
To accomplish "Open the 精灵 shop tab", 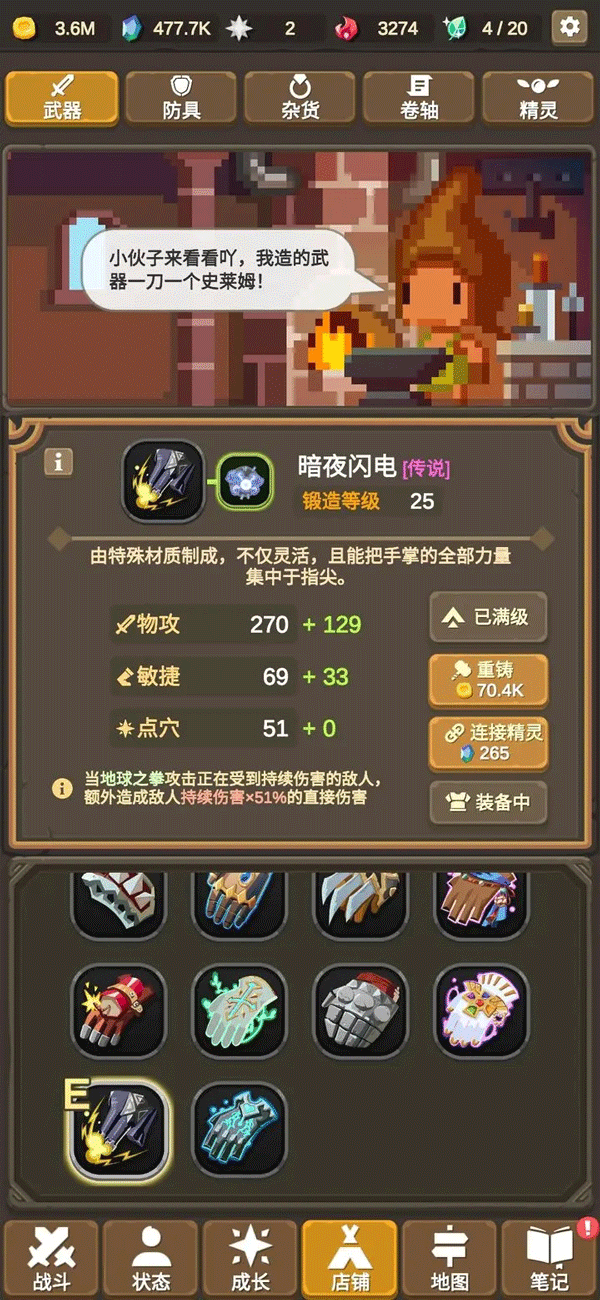I will tap(538, 97).
